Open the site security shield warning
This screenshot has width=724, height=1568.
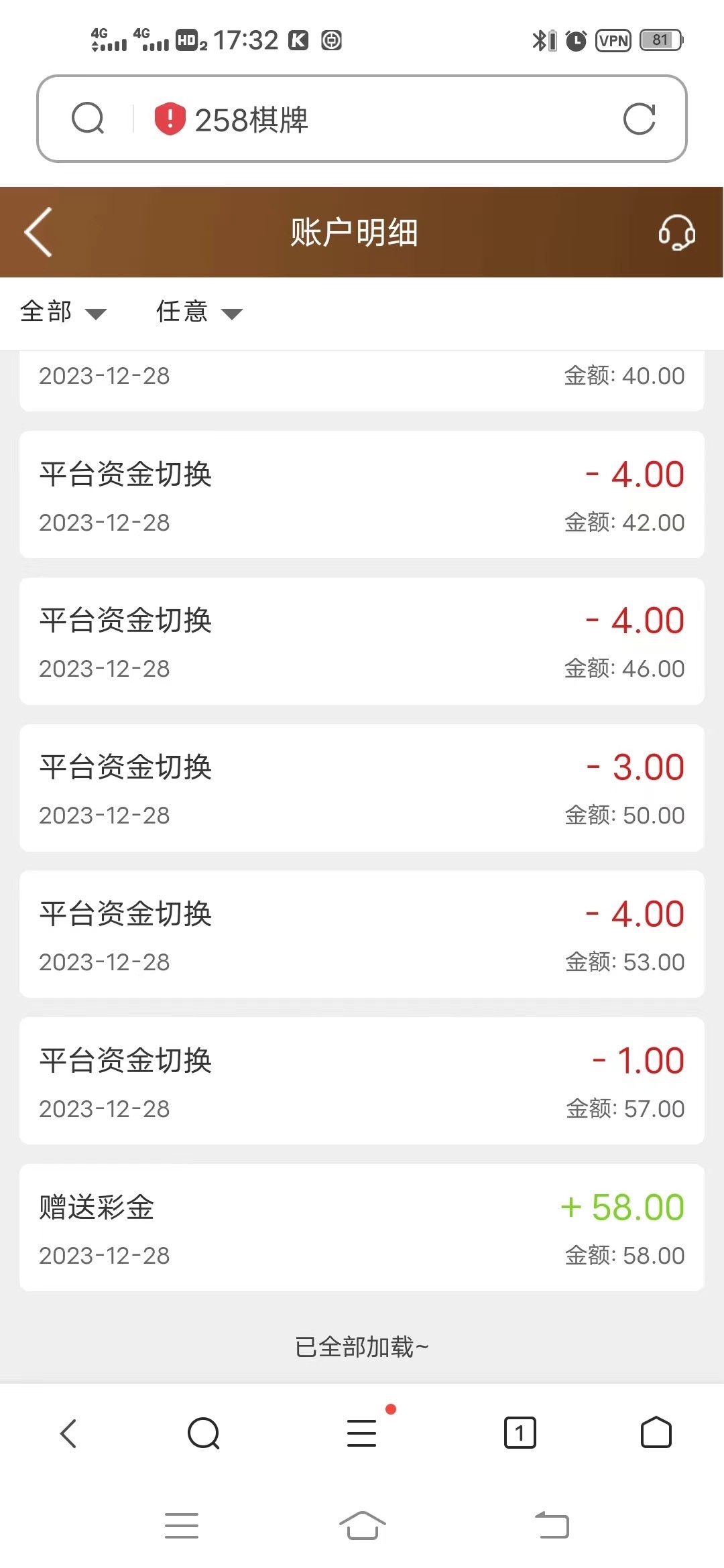point(170,119)
